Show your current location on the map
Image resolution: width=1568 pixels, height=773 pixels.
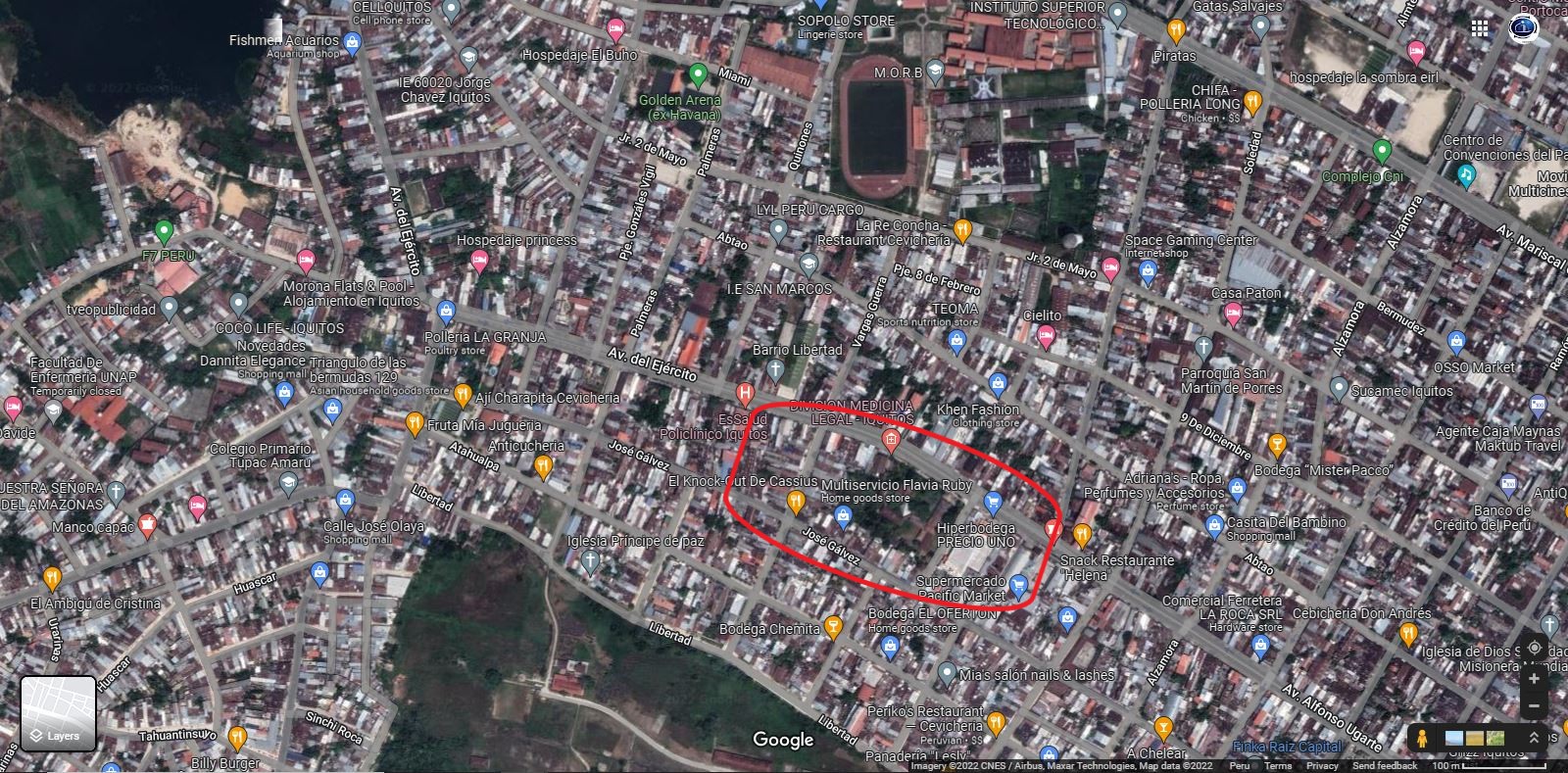coord(1534,649)
